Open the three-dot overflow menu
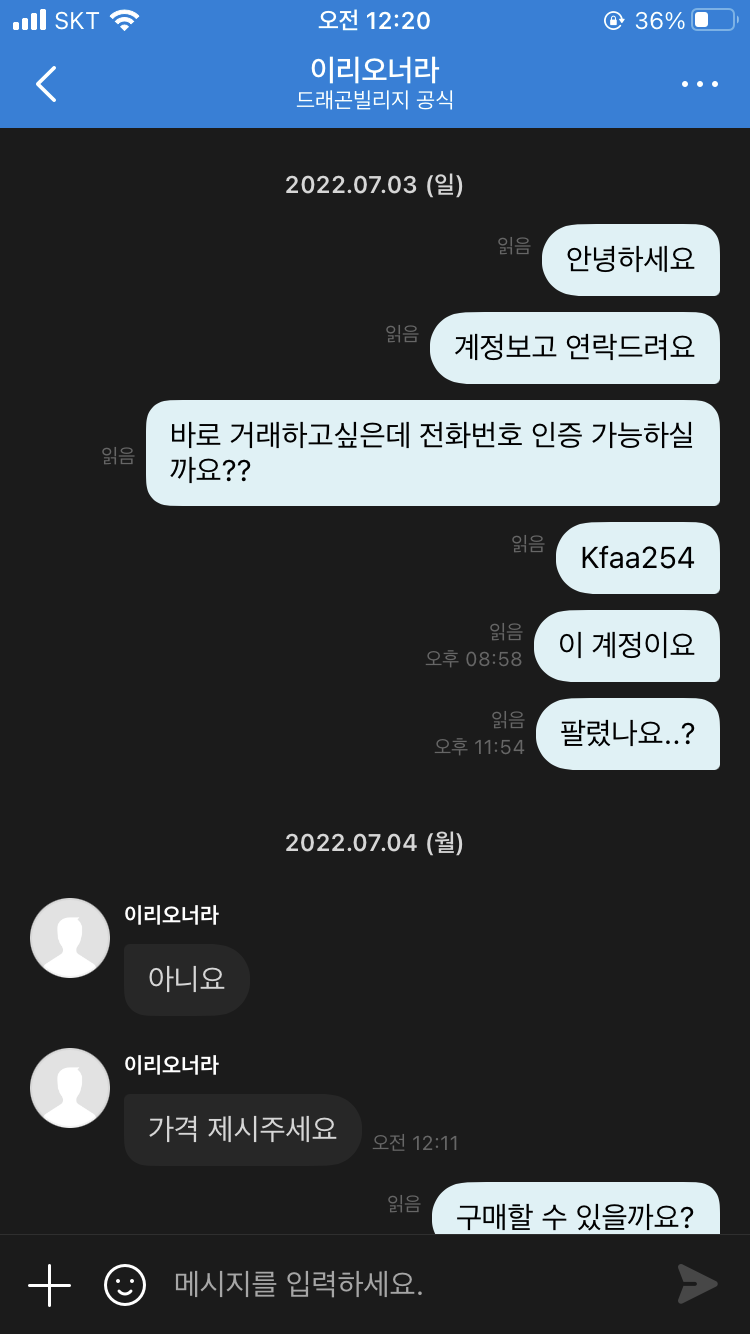Image resolution: width=750 pixels, height=1334 pixels. point(699,84)
